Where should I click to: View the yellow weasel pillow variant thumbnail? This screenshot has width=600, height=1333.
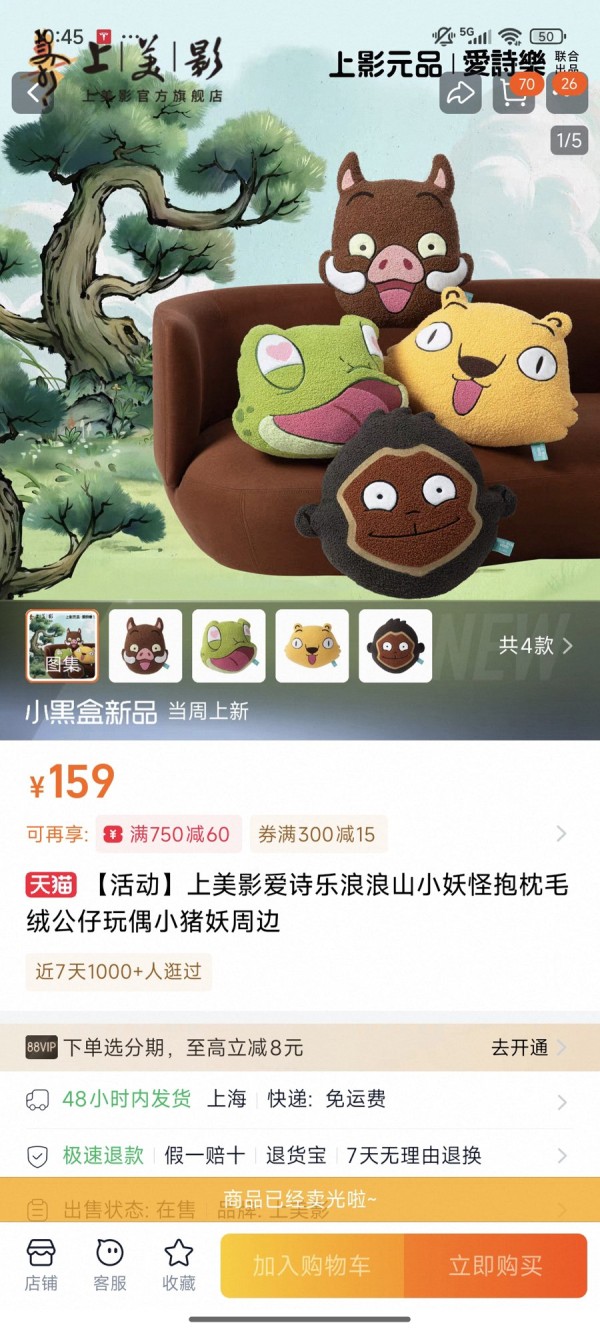[312, 645]
